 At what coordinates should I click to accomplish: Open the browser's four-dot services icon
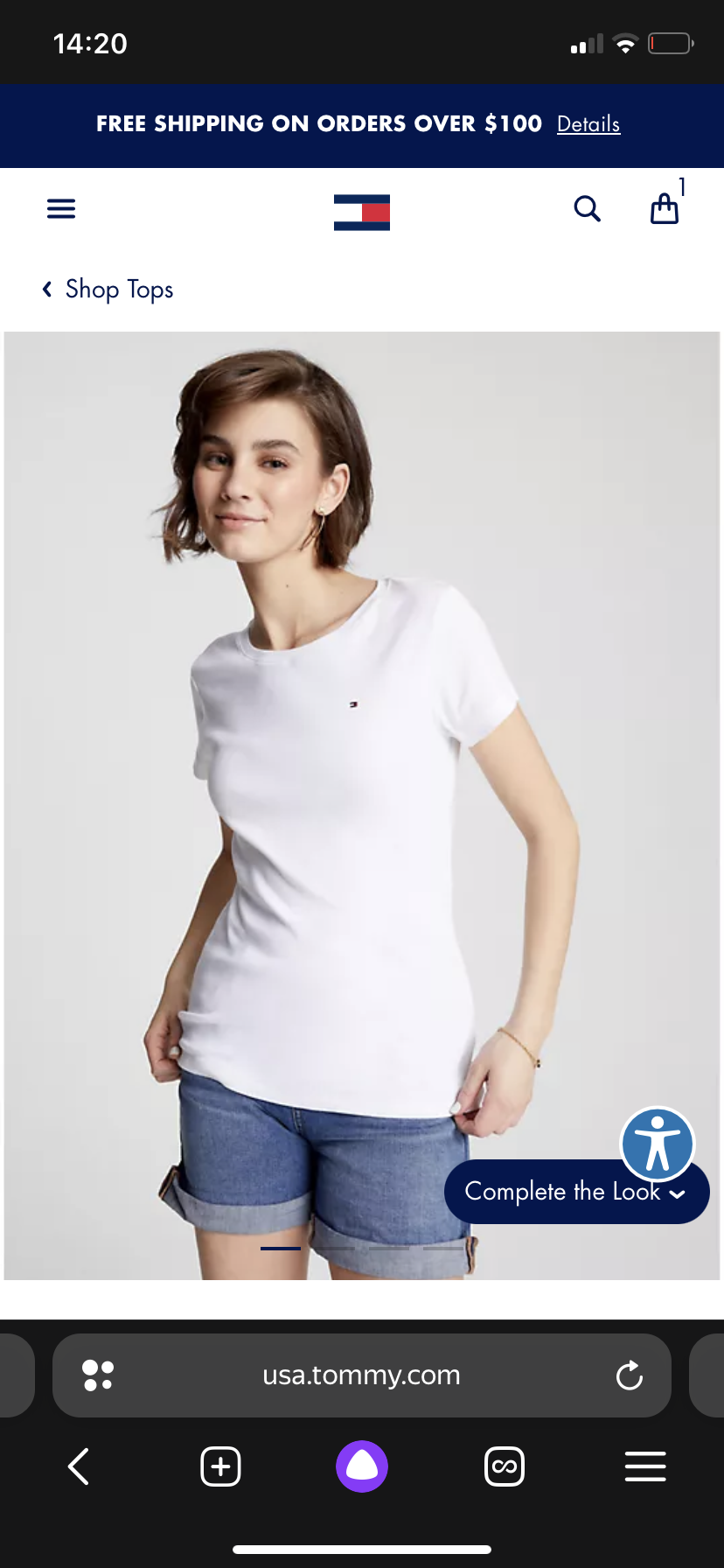click(x=97, y=1375)
